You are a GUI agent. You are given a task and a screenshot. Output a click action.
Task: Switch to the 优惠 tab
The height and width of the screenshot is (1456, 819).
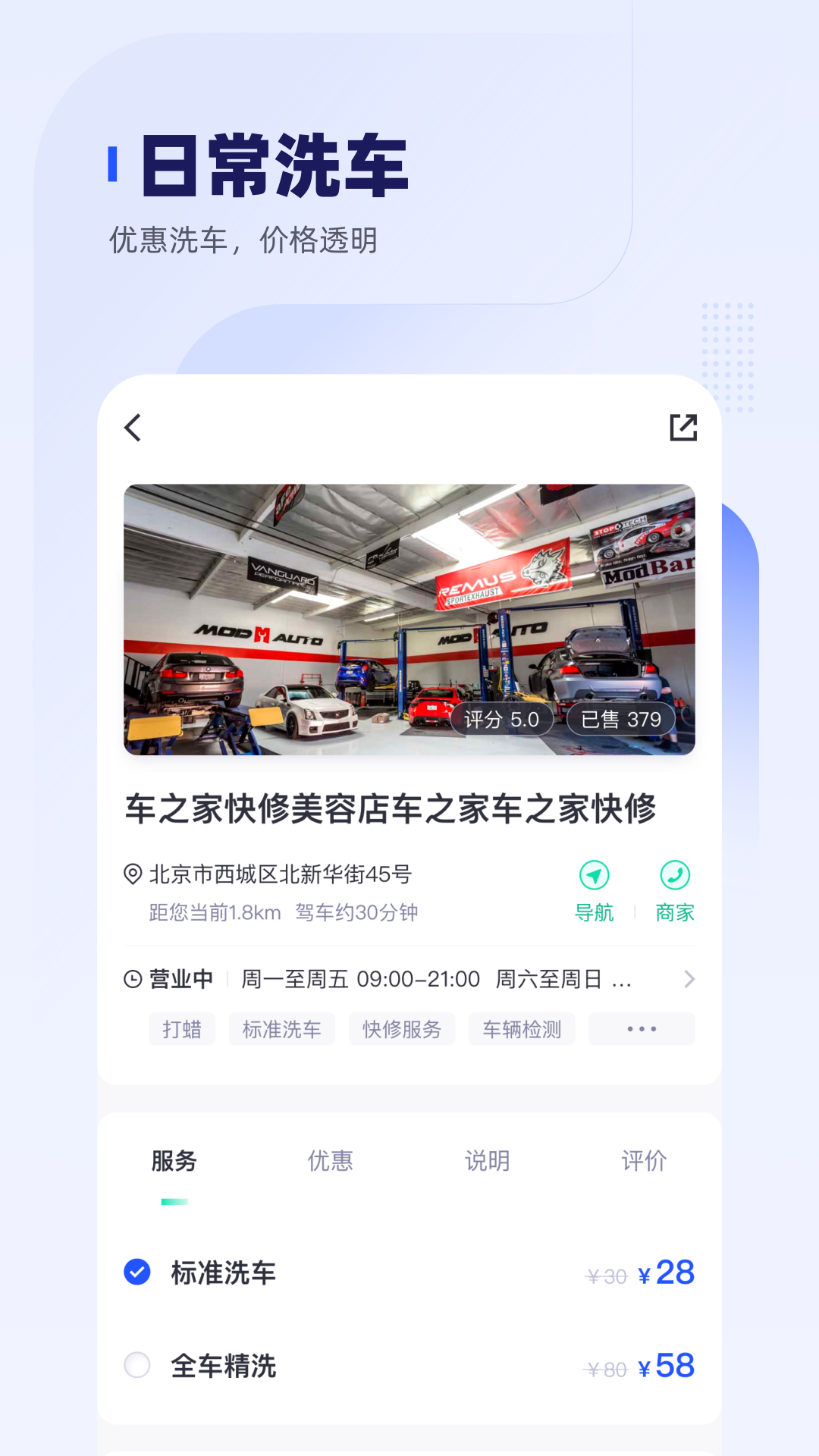pos(331,1160)
